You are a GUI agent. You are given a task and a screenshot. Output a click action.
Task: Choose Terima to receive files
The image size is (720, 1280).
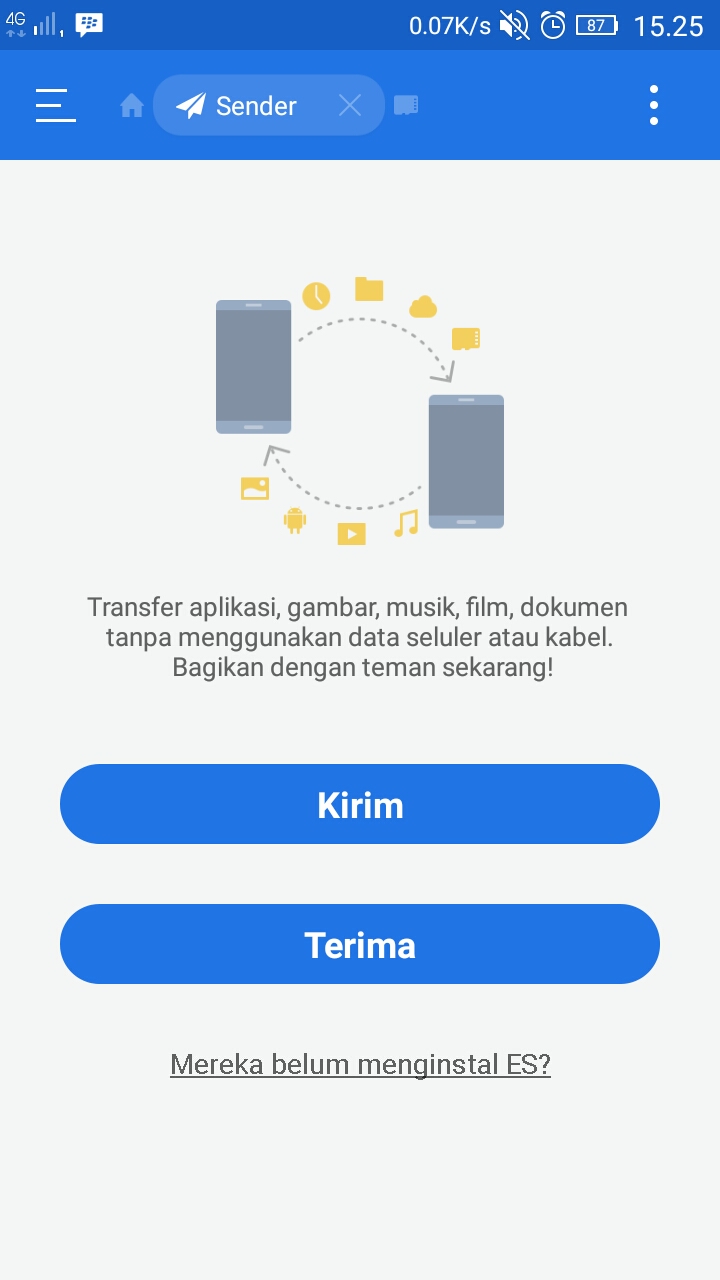[360, 944]
